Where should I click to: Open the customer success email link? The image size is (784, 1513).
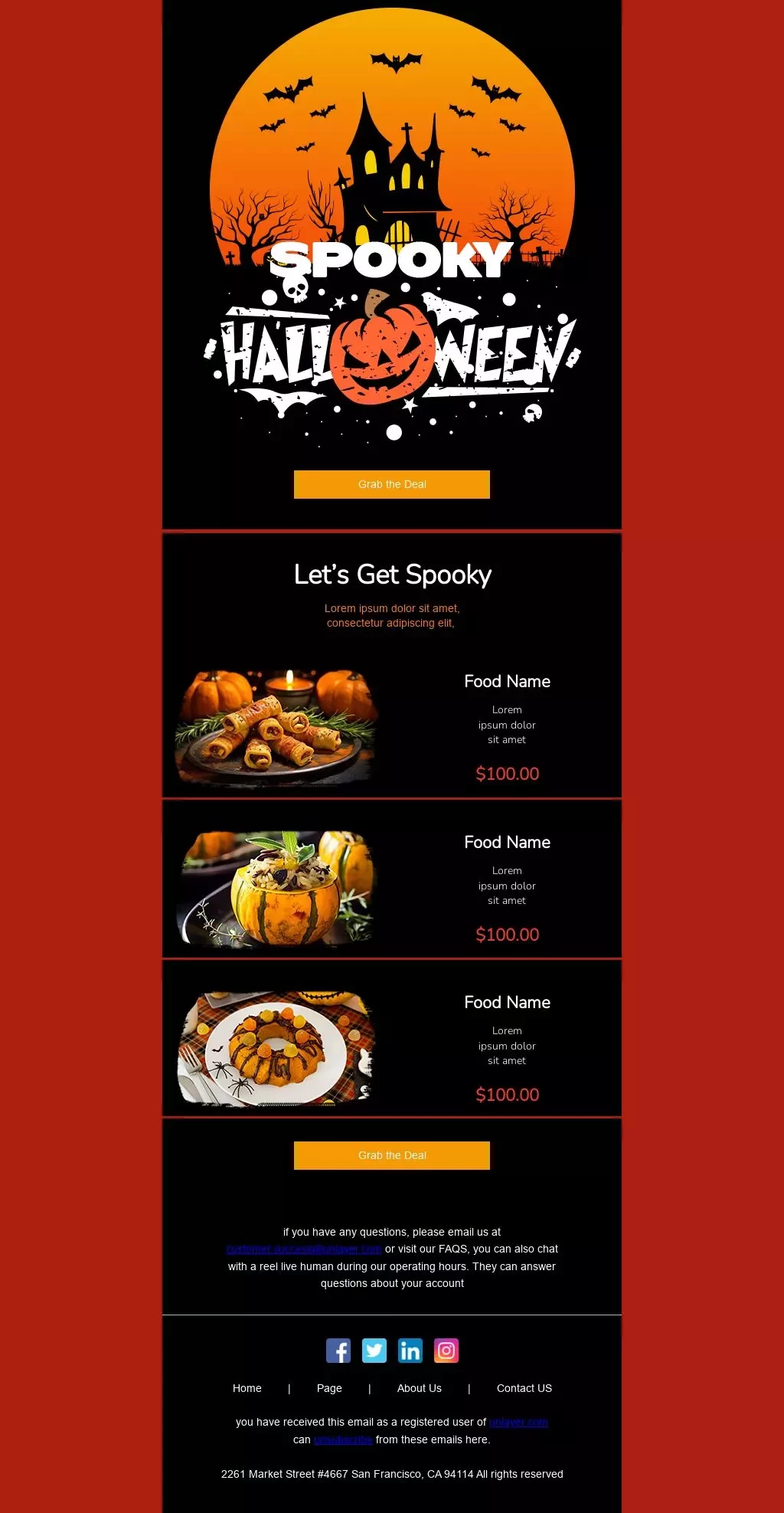[304, 1249]
